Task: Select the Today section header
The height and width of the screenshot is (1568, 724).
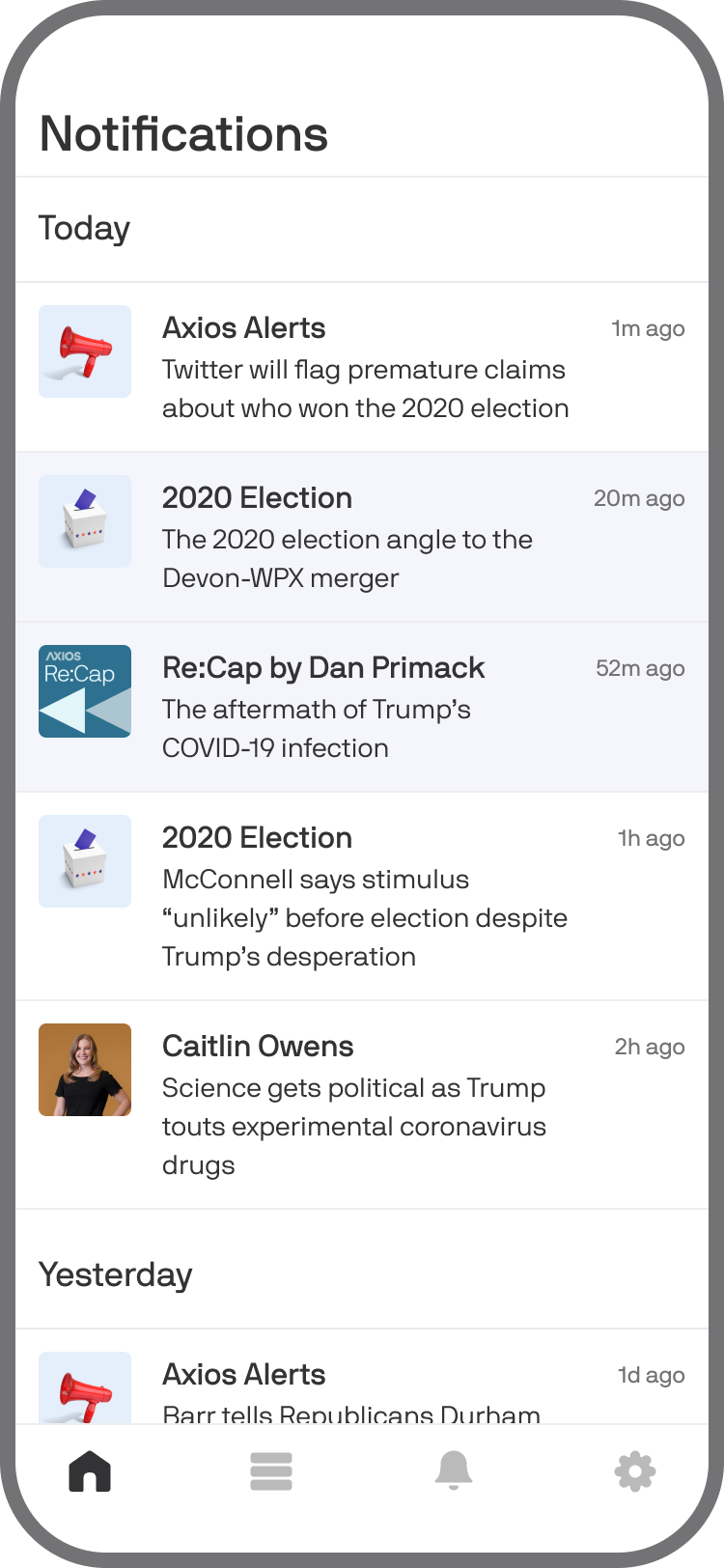Action: [x=84, y=229]
